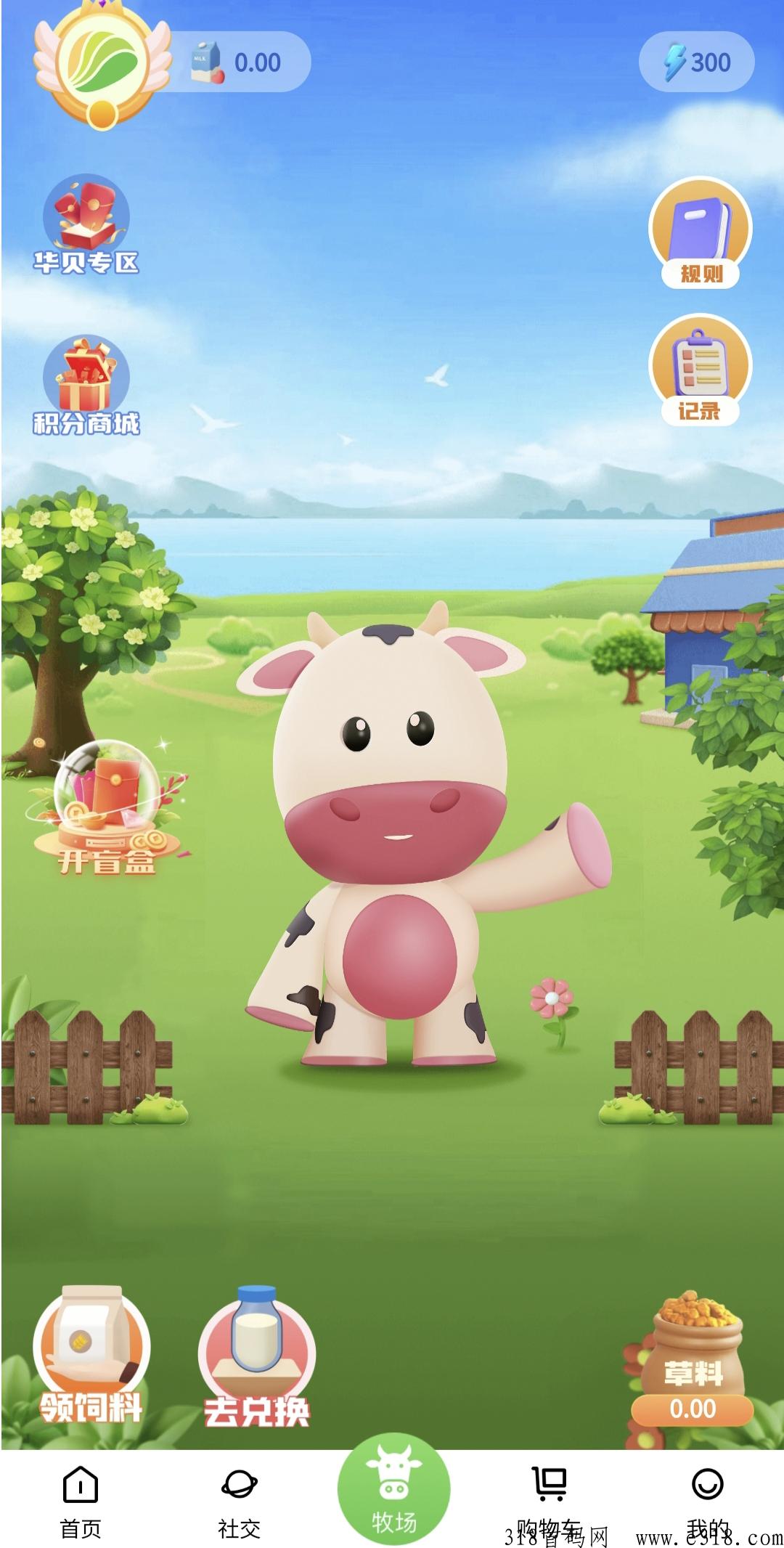Open the profile avatar badge
This screenshot has height=1548, width=784.
tap(102, 65)
